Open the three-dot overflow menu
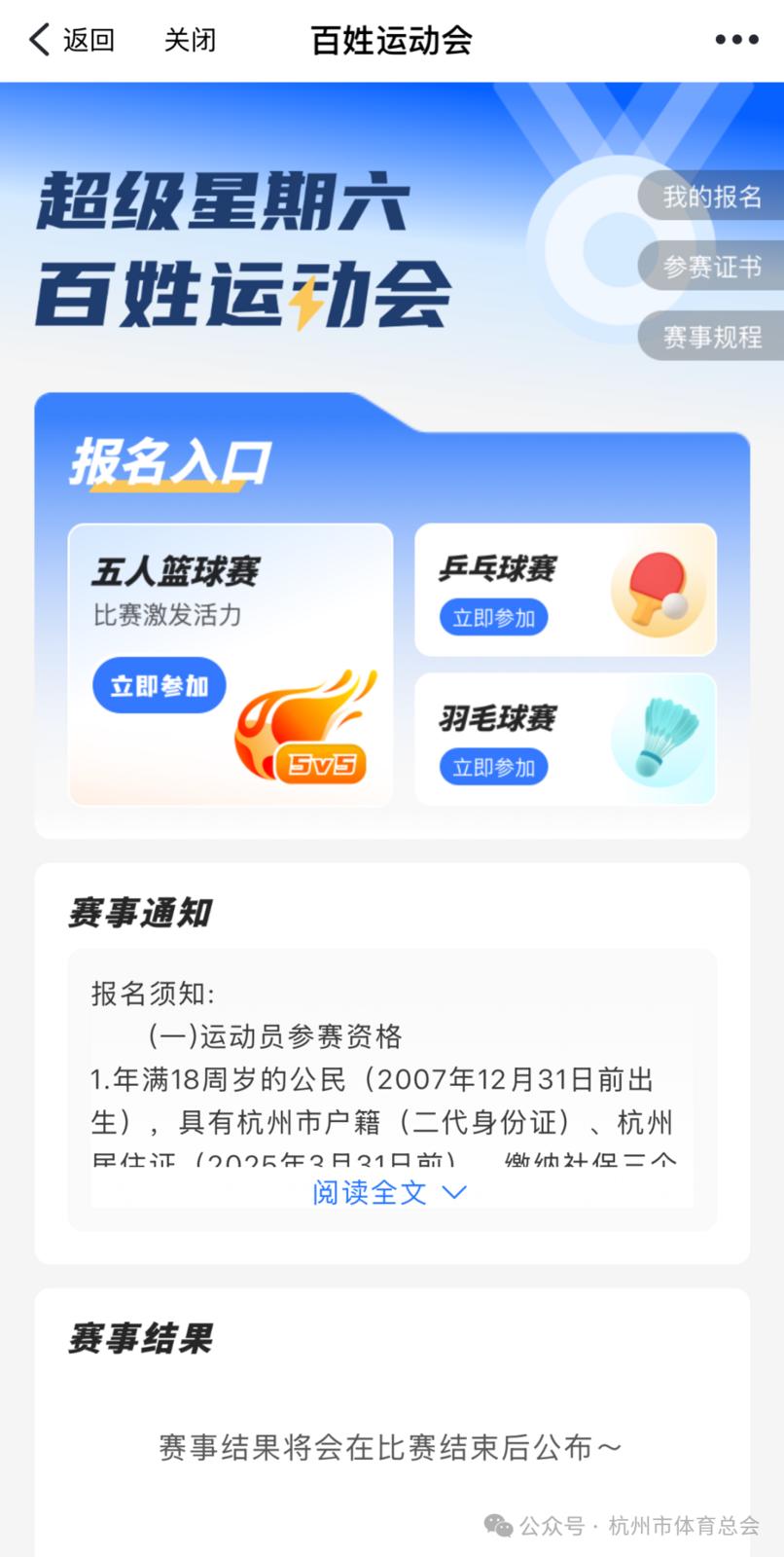784x1557 pixels. coord(736,40)
